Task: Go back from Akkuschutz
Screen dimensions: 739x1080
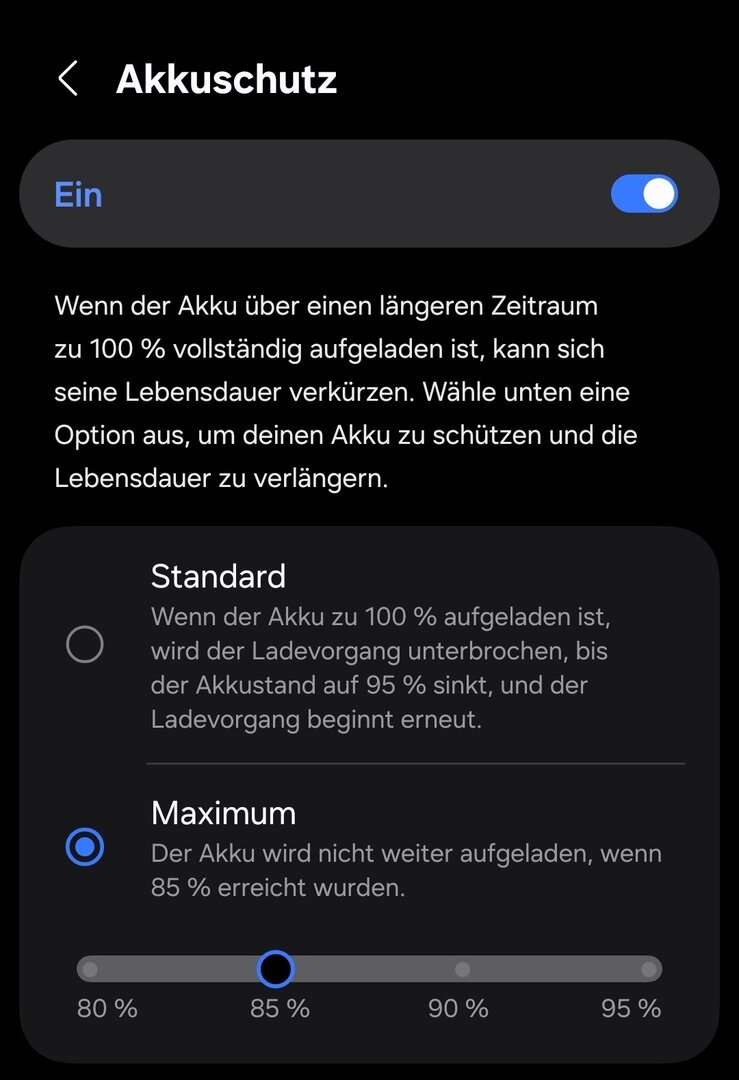Action: pos(68,78)
